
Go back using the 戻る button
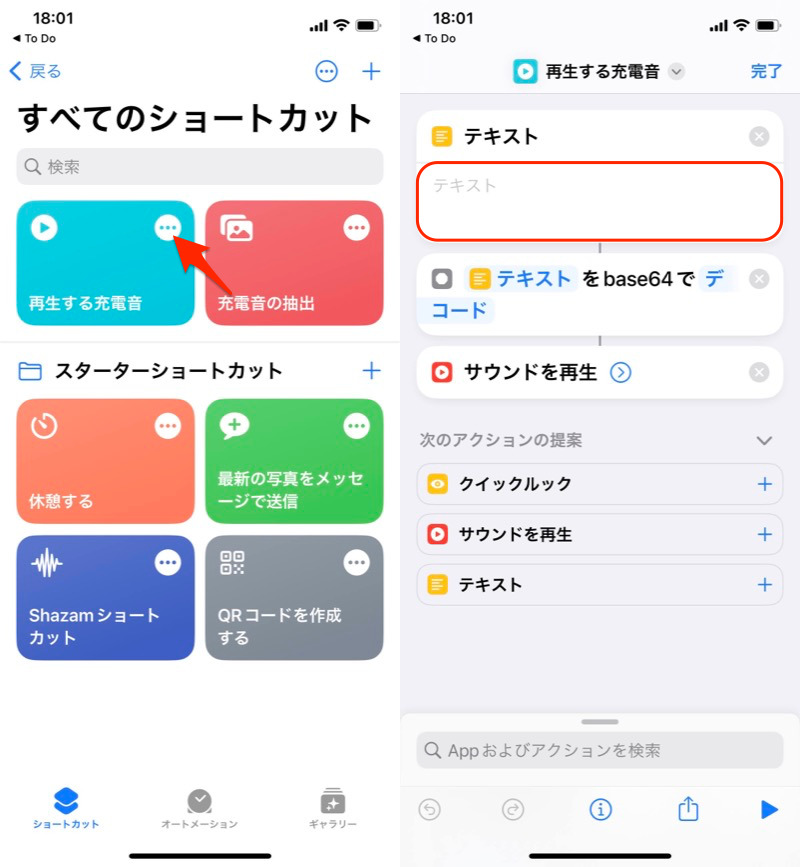(x=36, y=71)
